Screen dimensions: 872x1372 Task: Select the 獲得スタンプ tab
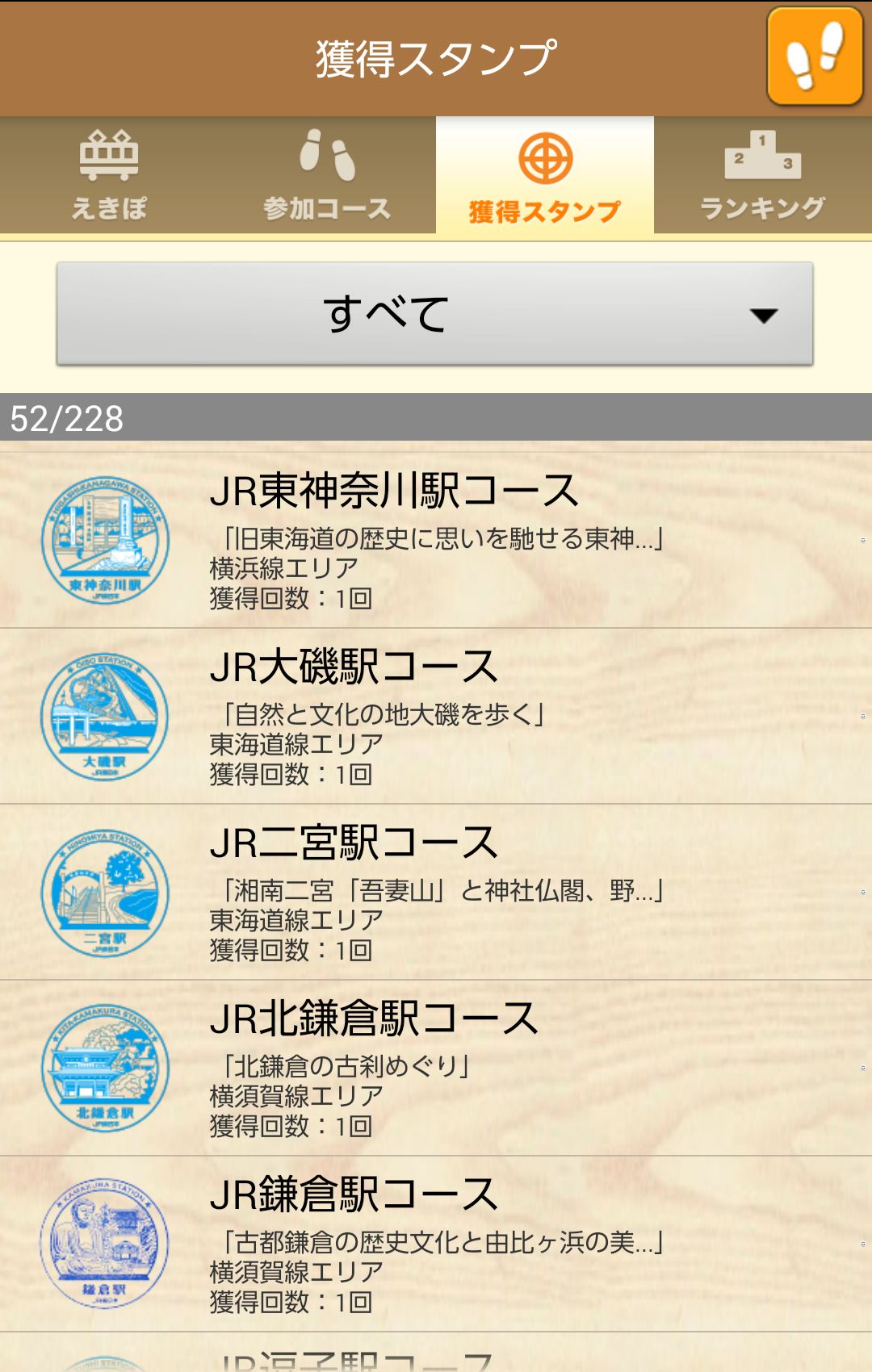pos(545,176)
